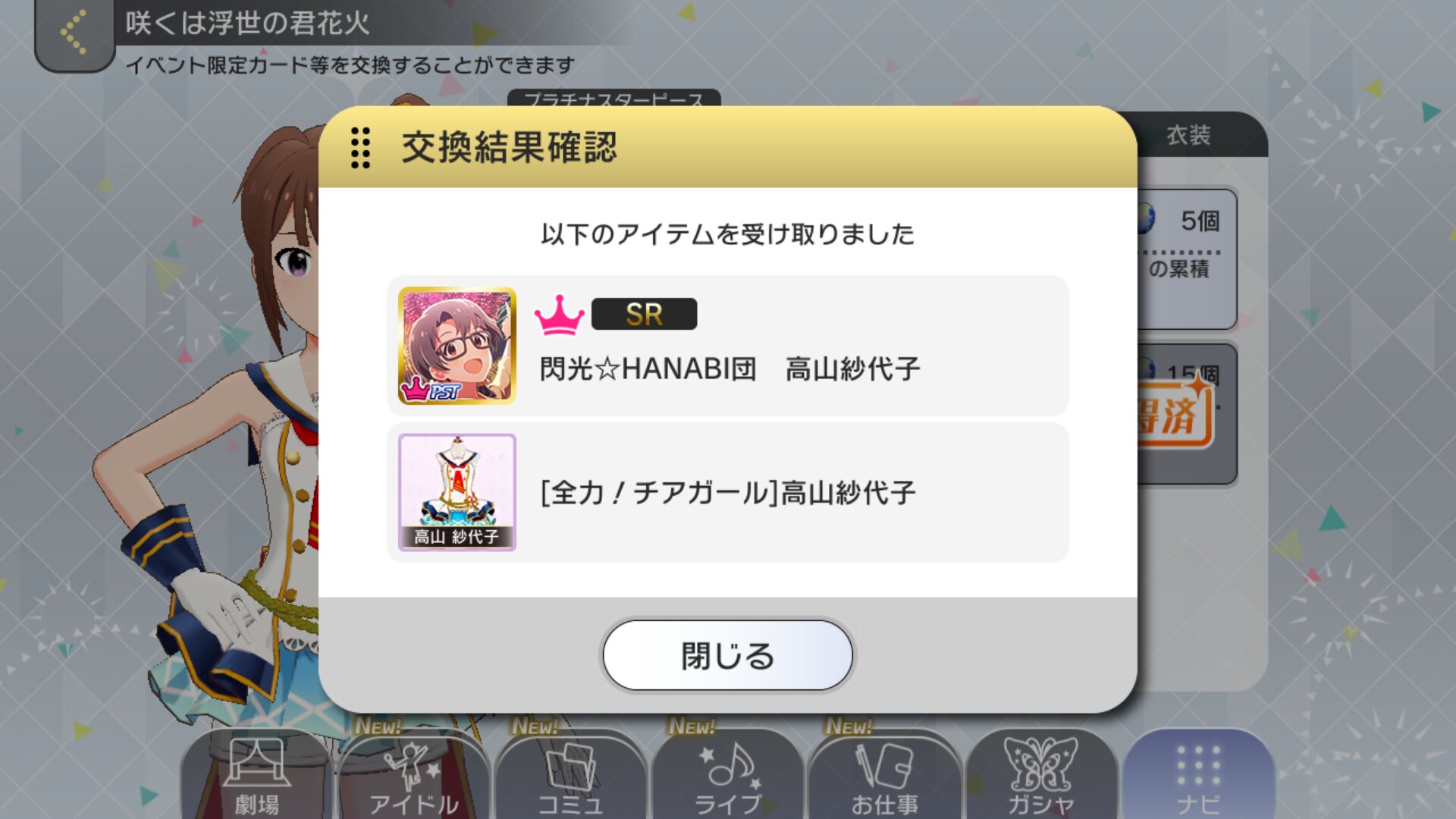
Task: Open the お仕事 tab
Action: pyautogui.click(x=884, y=775)
